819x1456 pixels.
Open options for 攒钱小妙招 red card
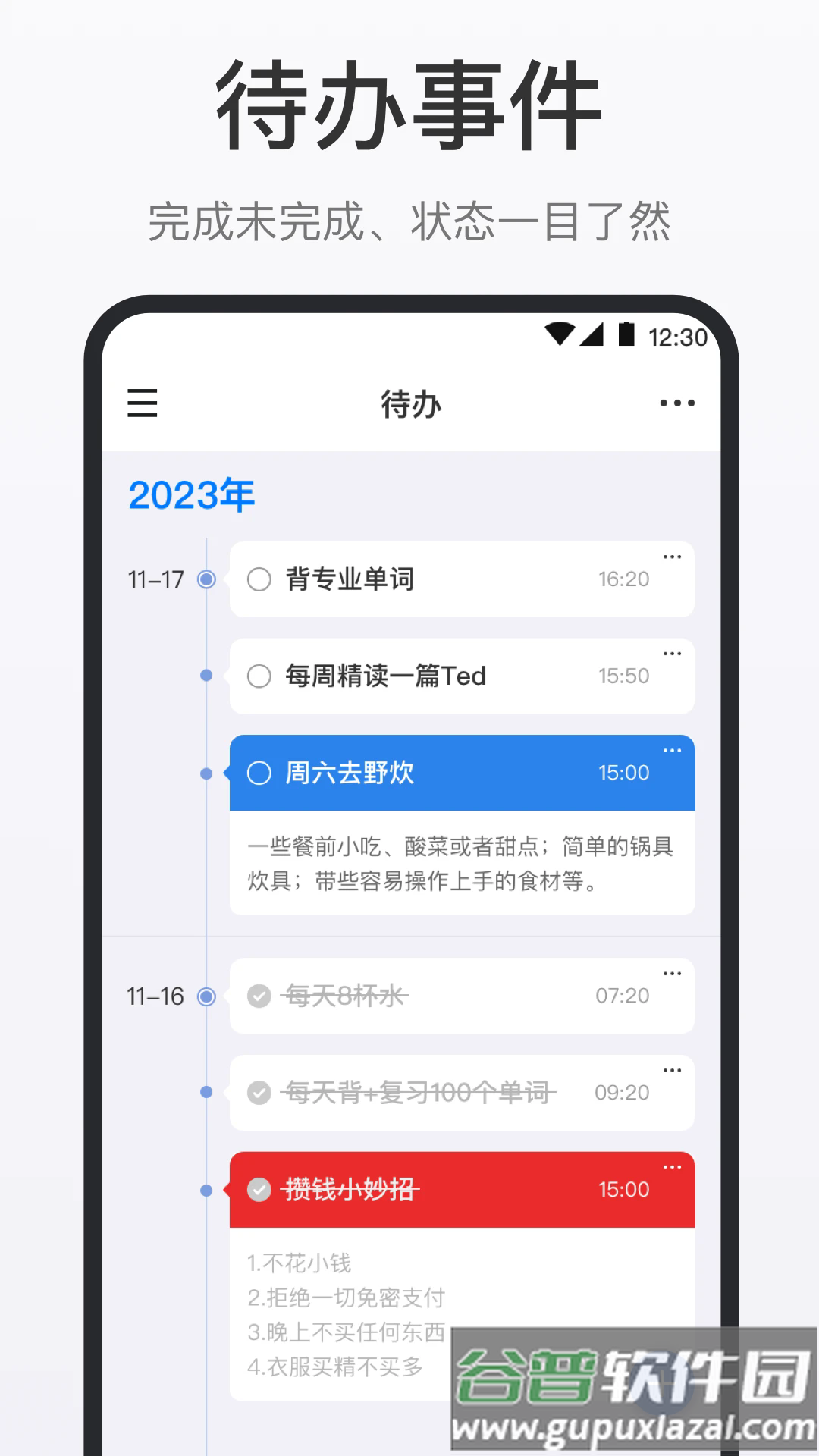pos(673,1167)
